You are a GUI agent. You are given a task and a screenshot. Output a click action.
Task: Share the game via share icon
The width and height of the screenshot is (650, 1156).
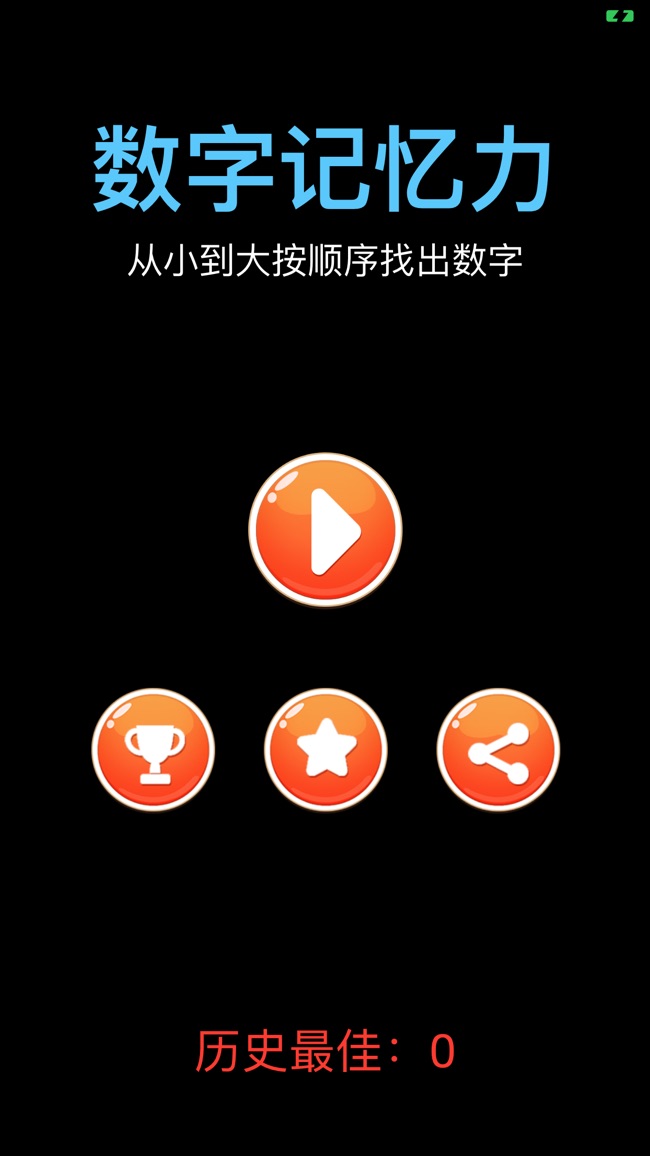point(498,750)
